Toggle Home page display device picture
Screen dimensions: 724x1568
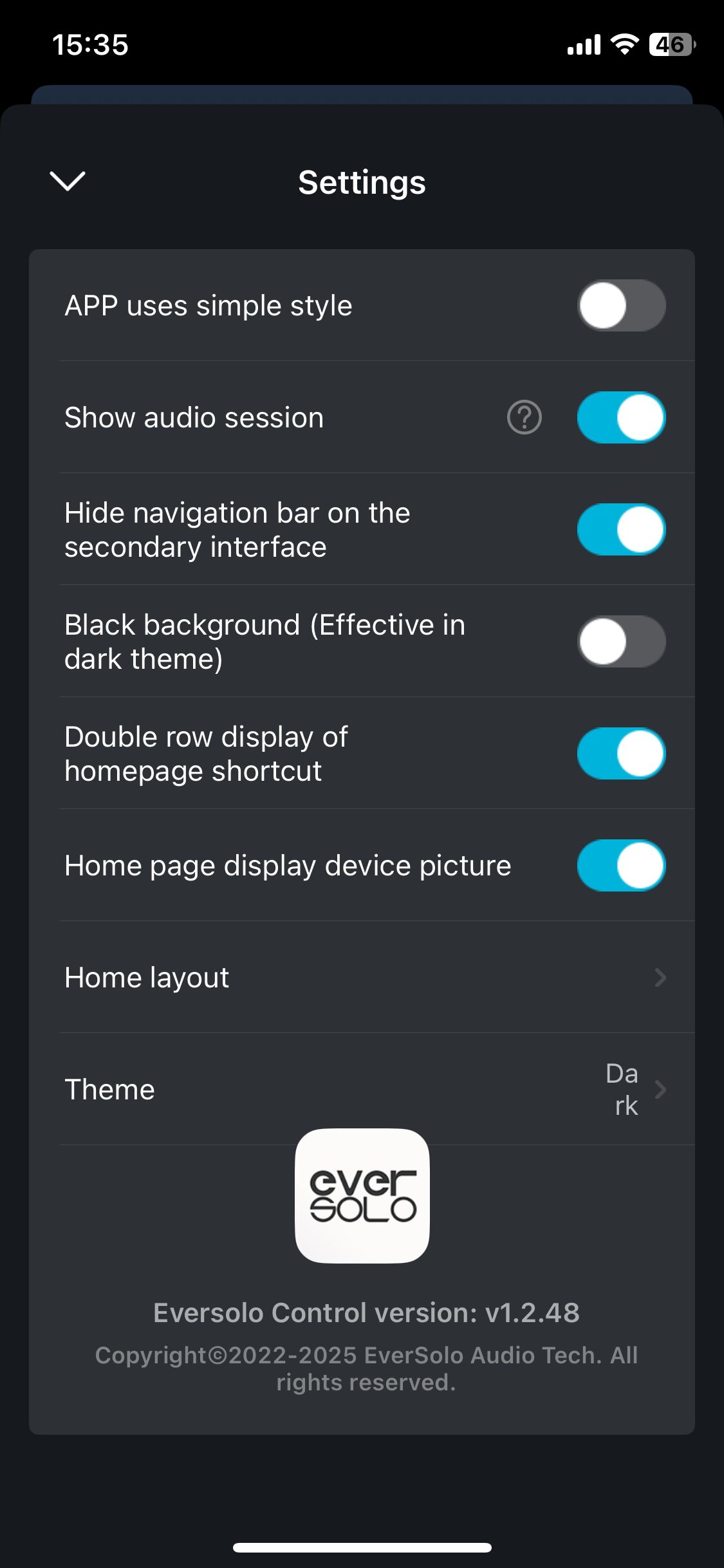[x=621, y=865]
